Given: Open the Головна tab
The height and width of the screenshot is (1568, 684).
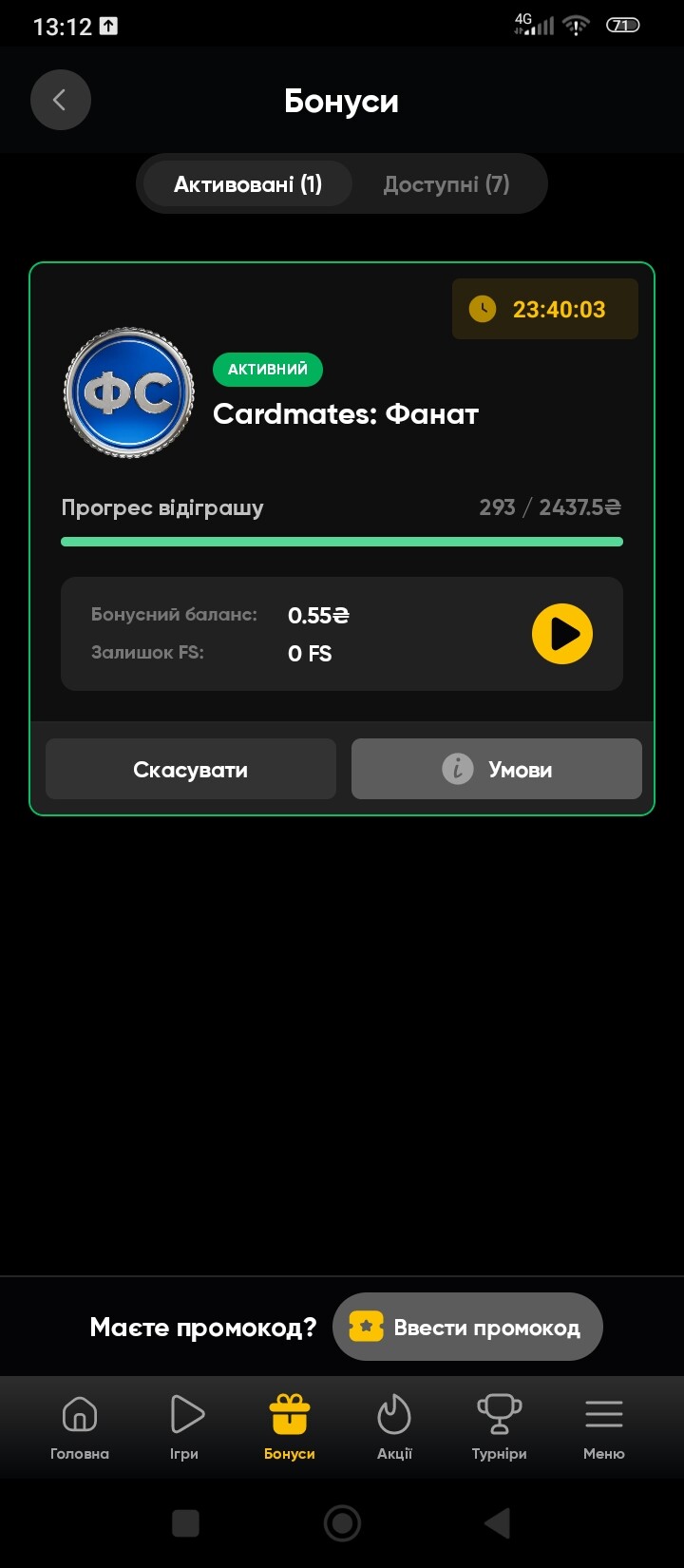Looking at the screenshot, I should (80, 1426).
